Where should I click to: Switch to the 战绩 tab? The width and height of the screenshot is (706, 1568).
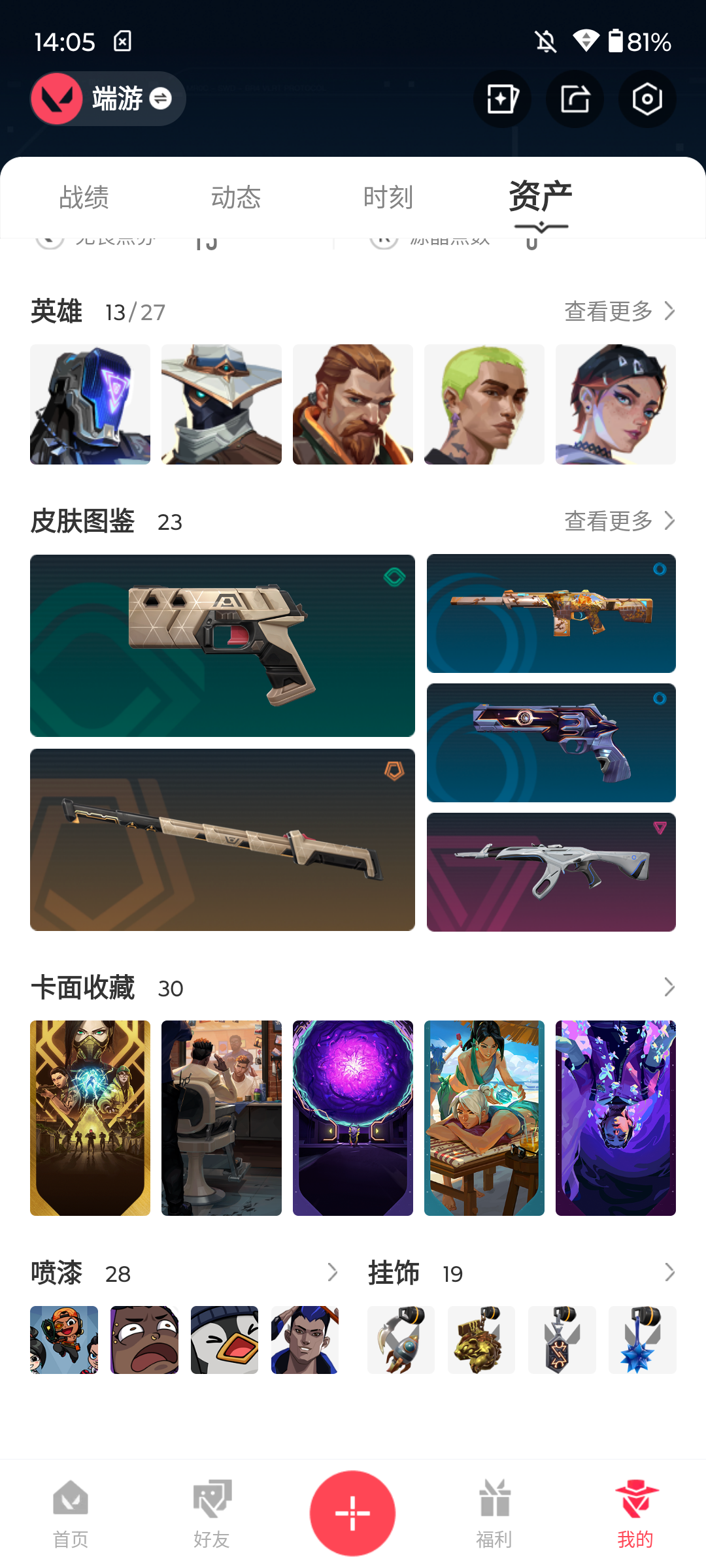(84, 197)
